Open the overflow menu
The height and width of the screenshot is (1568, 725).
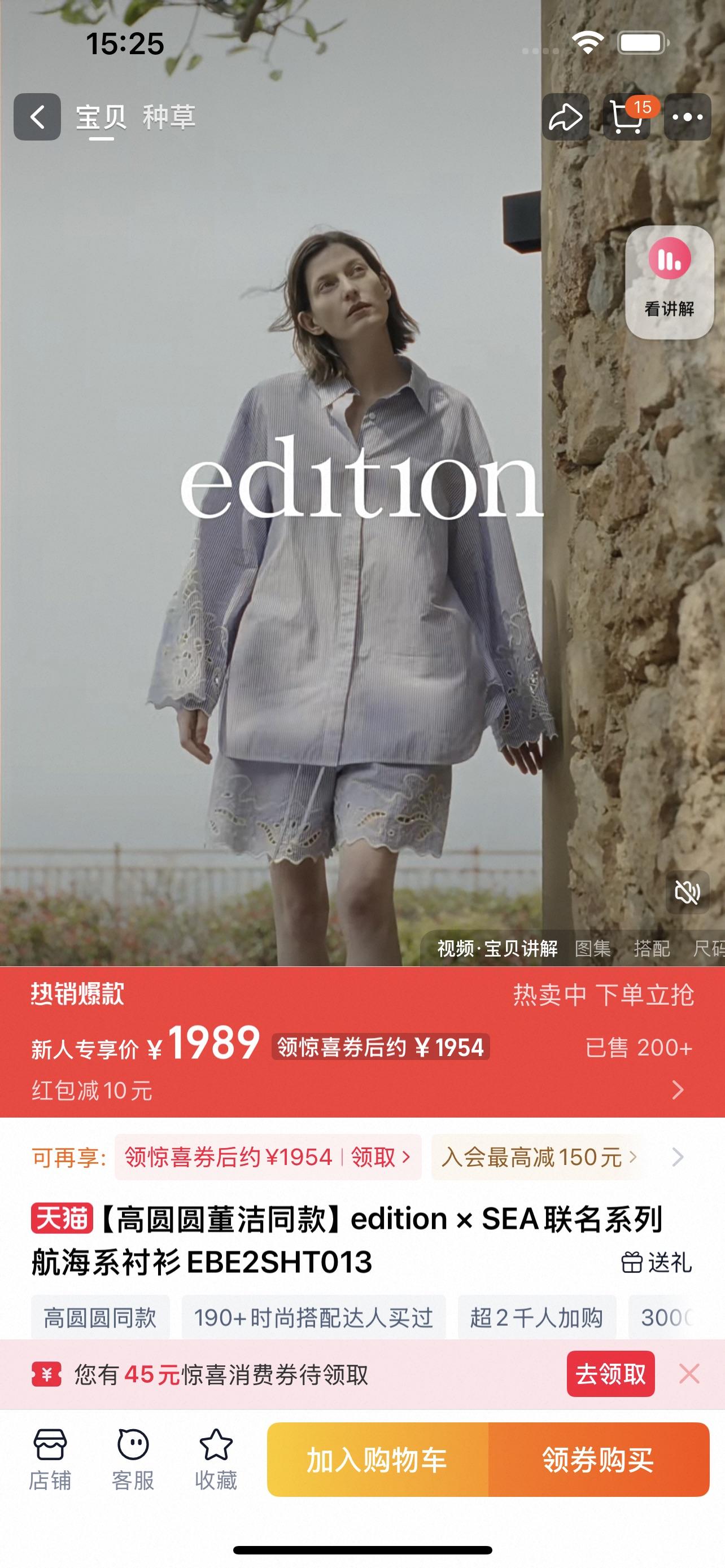(x=687, y=117)
